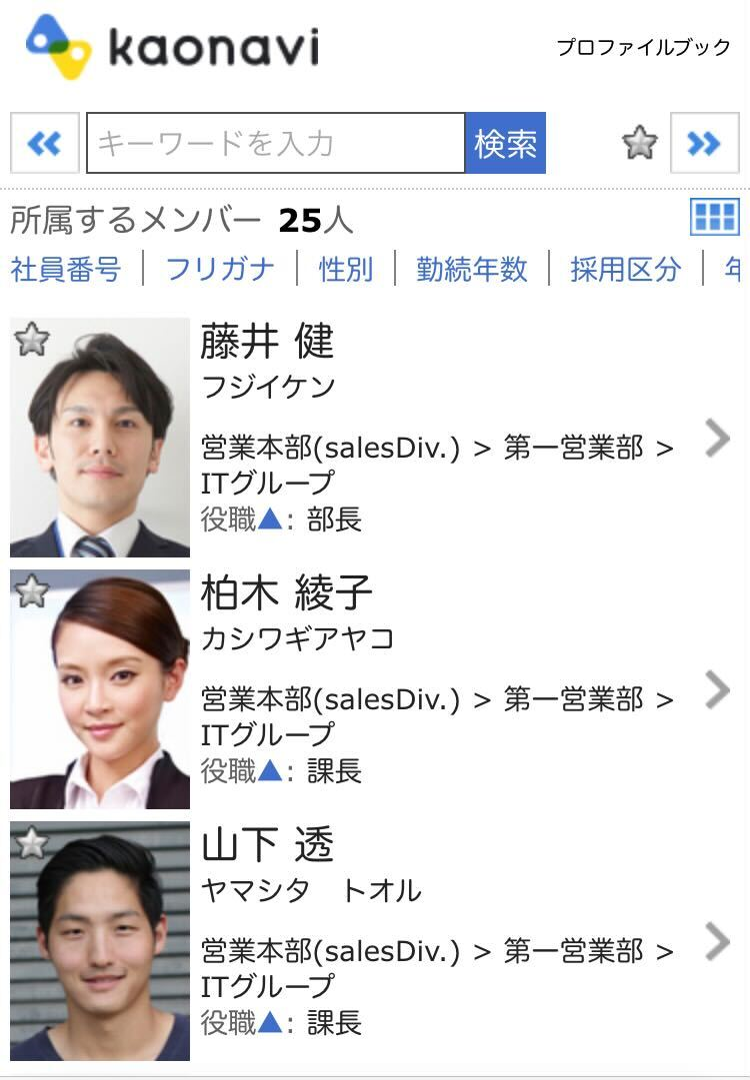Open プロファイルブック at top right
750x1080 pixels.
click(643, 47)
